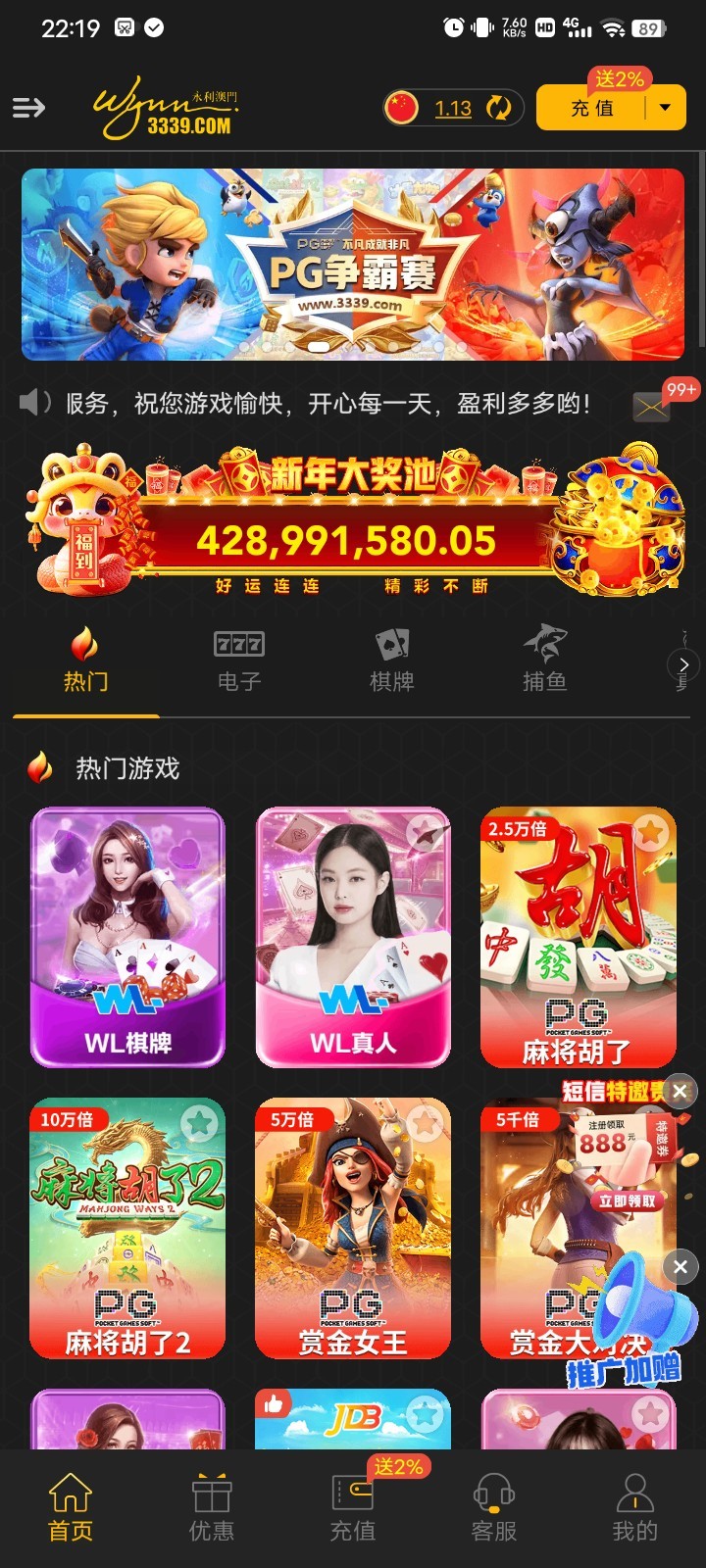Launch the 麻将胡了 game
Viewport: 706px width, 1568px height.
point(579,937)
